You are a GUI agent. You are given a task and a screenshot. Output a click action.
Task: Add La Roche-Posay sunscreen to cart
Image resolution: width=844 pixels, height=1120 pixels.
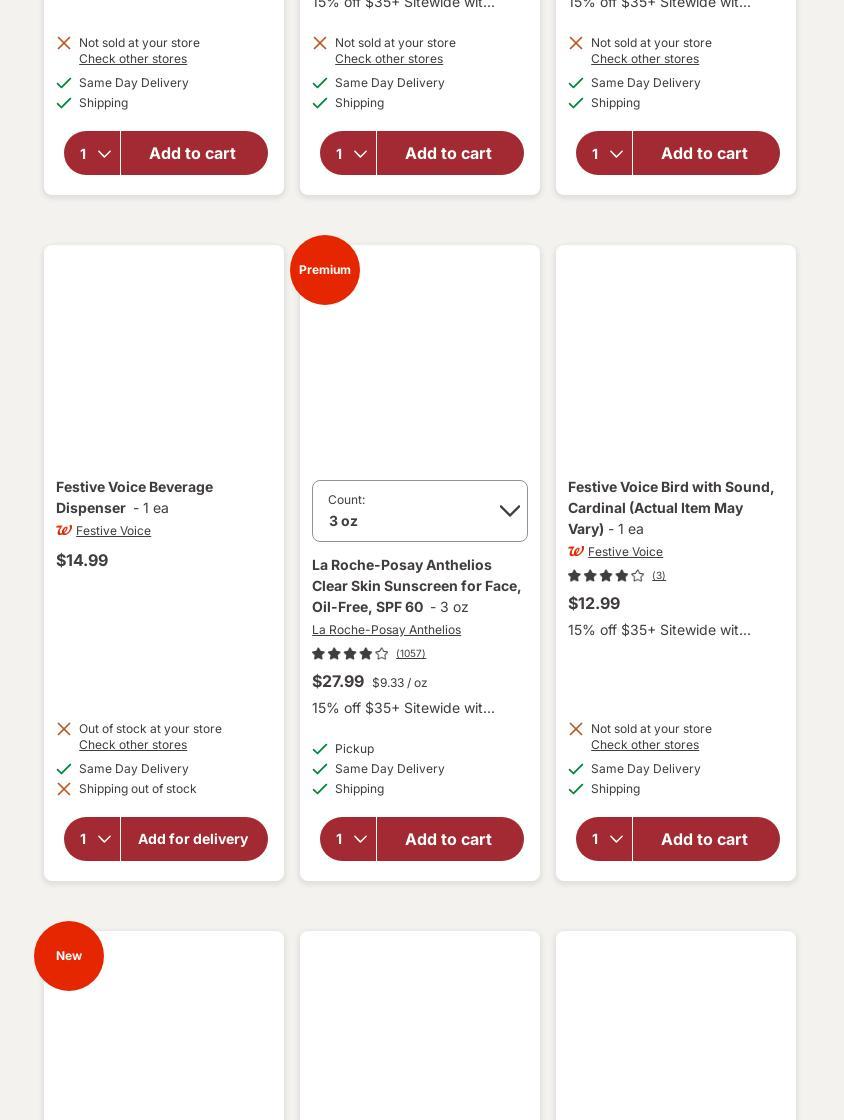[450, 839]
